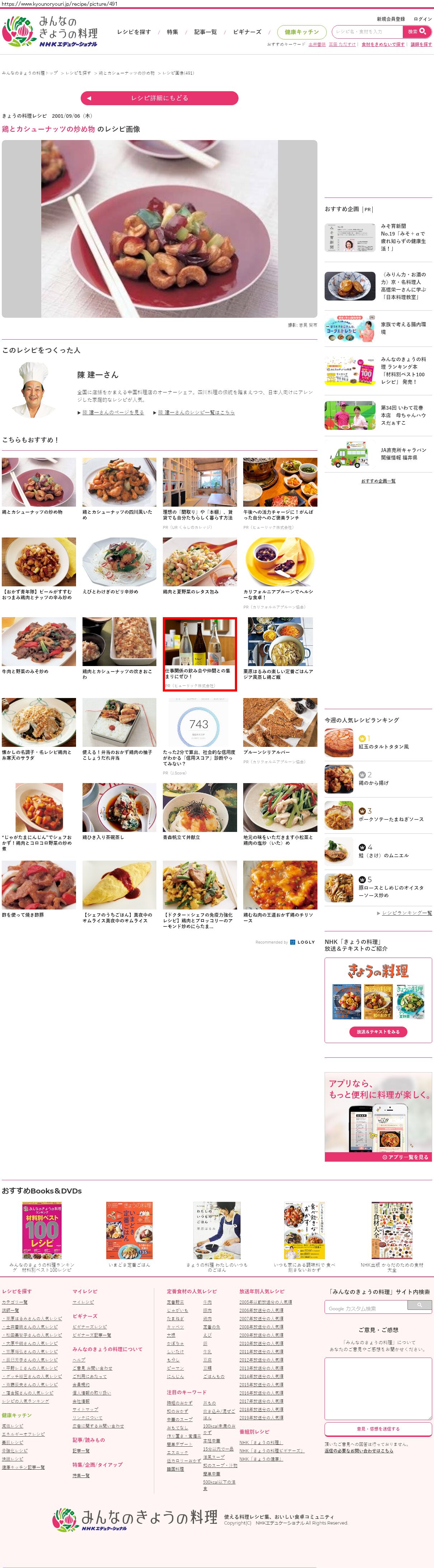This screenshot has width=434, height=1568.
Task: View 陳 建一さんのページを見る link
Action: pyautogui.click(x=113, y=412)
